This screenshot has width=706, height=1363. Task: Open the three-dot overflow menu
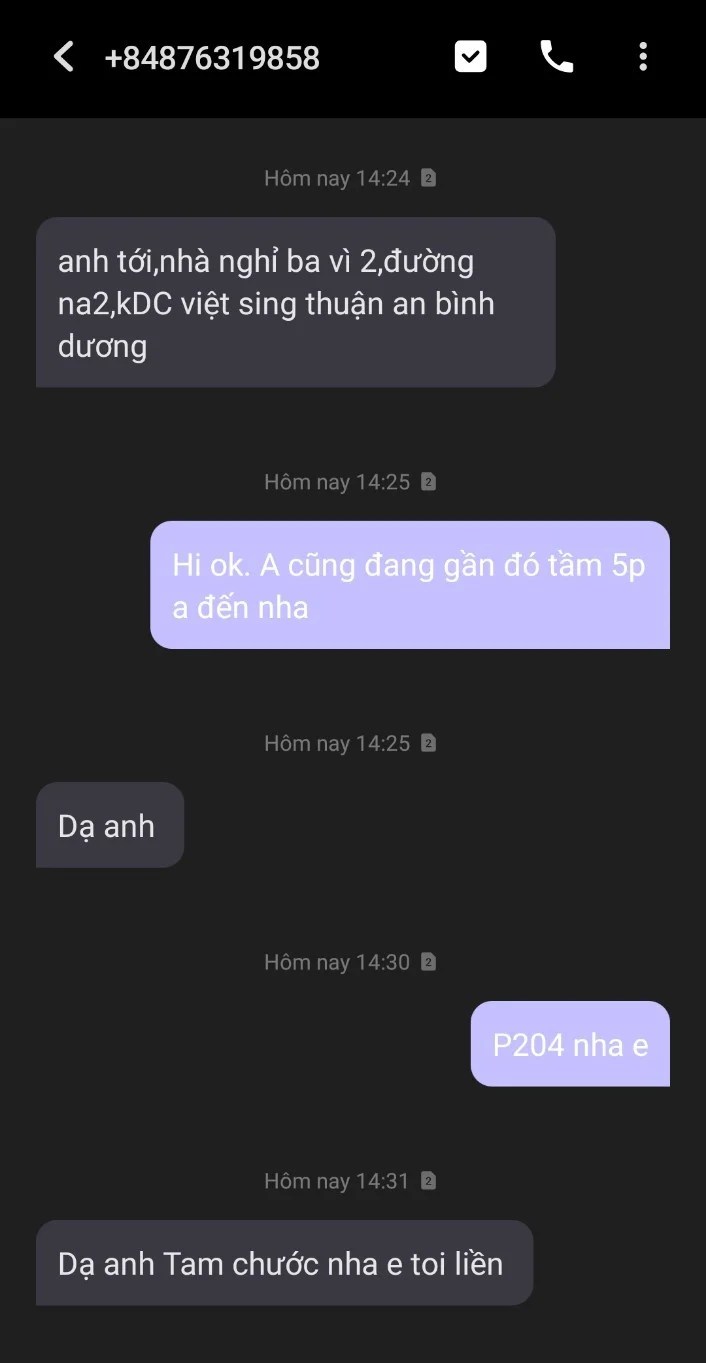643,57
